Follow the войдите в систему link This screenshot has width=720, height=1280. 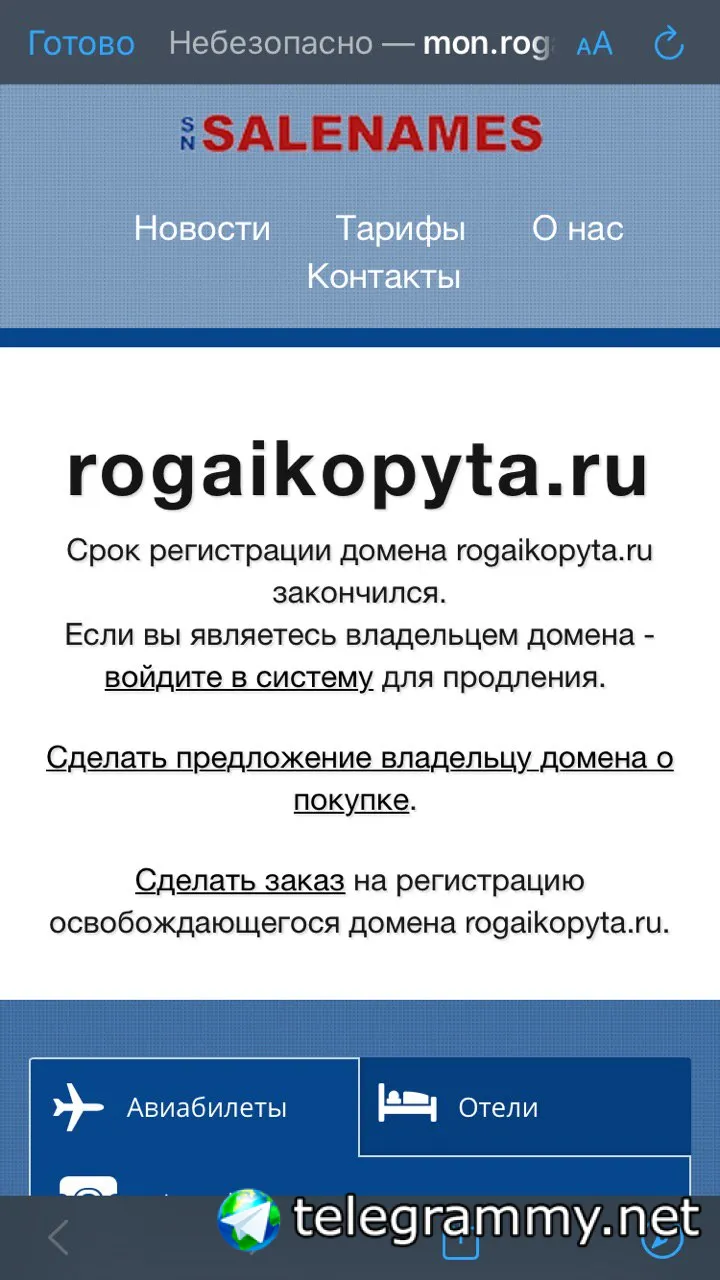tap(239, 677)
